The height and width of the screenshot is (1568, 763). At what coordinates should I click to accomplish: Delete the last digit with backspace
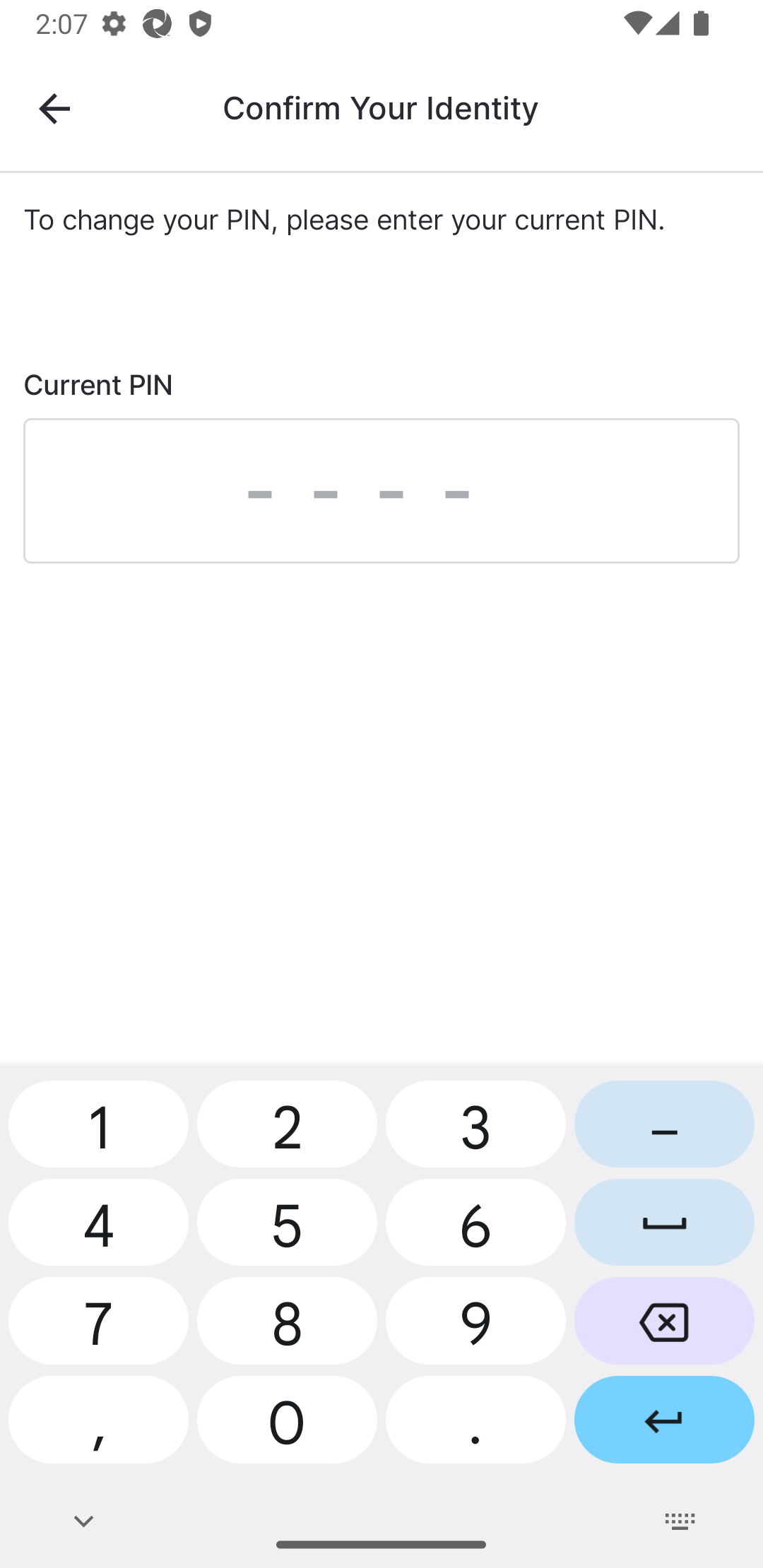click(663, 1321)
